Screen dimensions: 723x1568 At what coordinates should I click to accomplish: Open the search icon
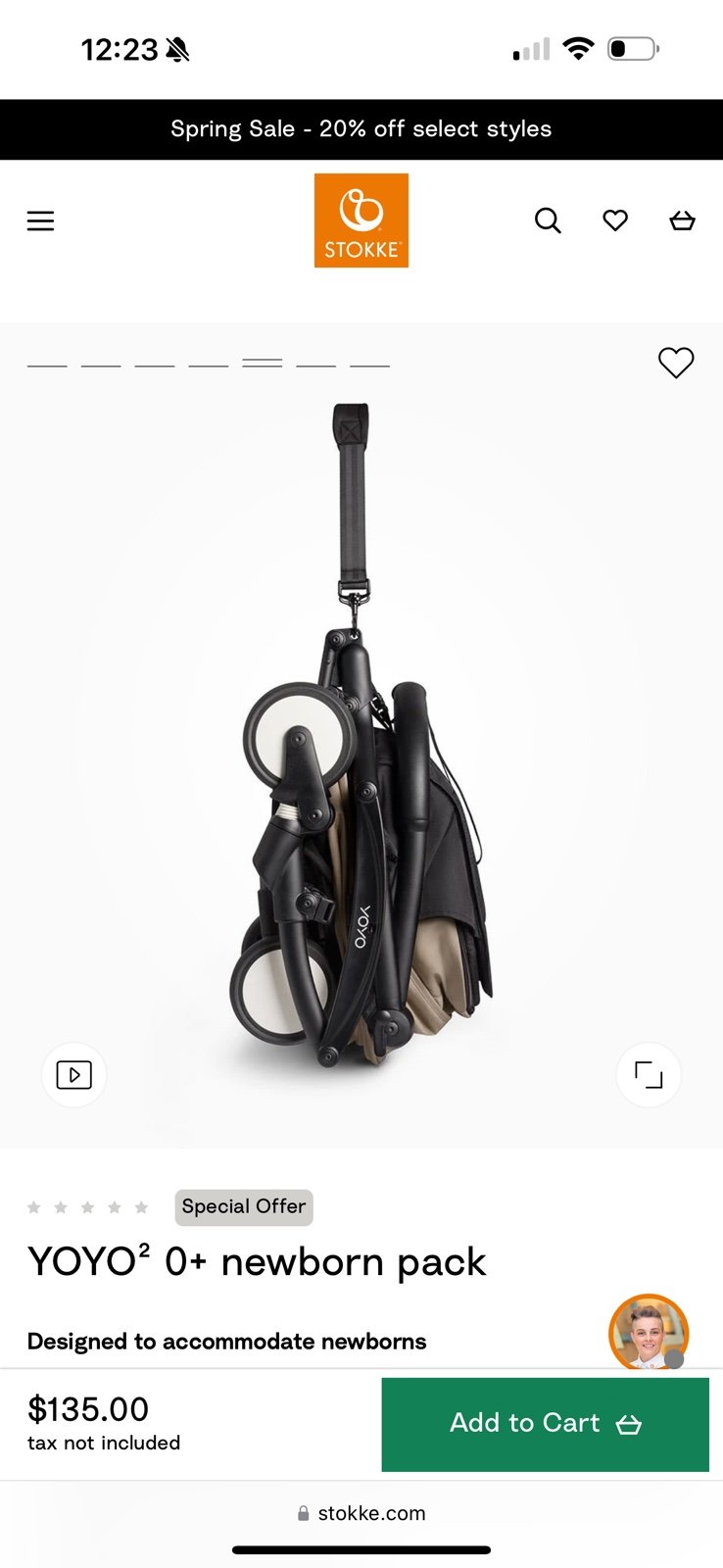coord(548,220)
